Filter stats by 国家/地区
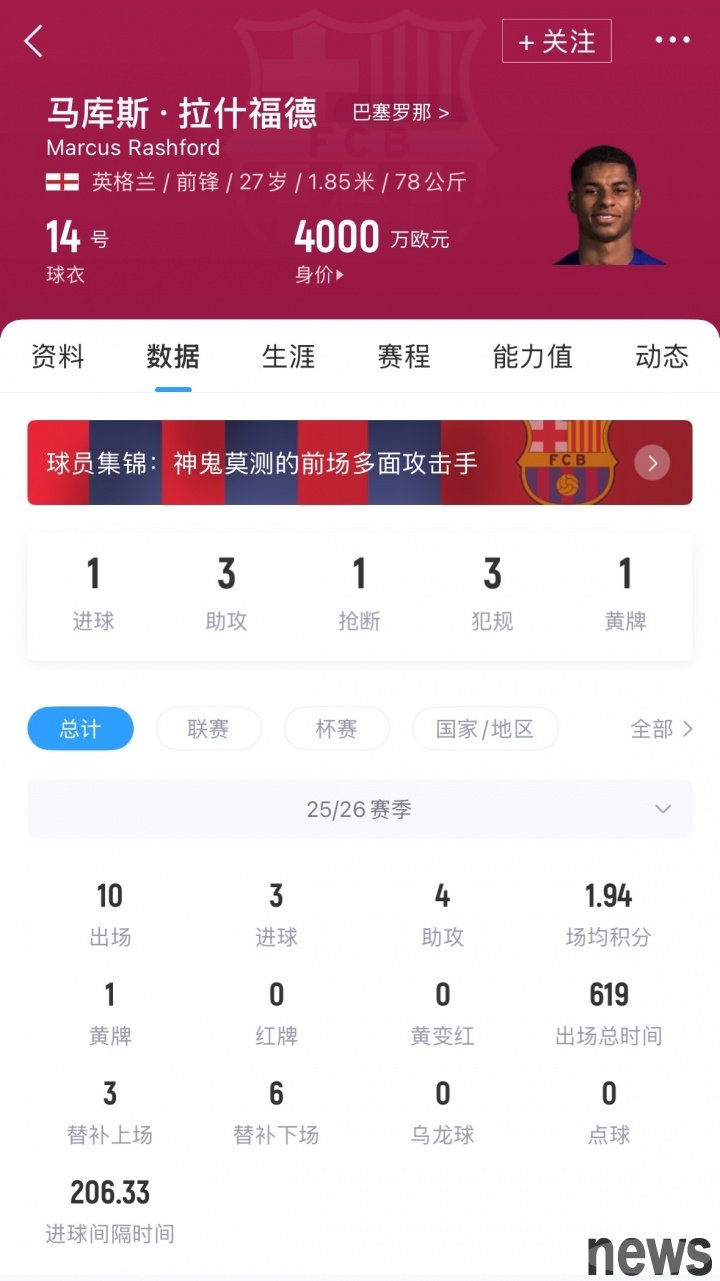720x1281 pixels. pos(485,729)
